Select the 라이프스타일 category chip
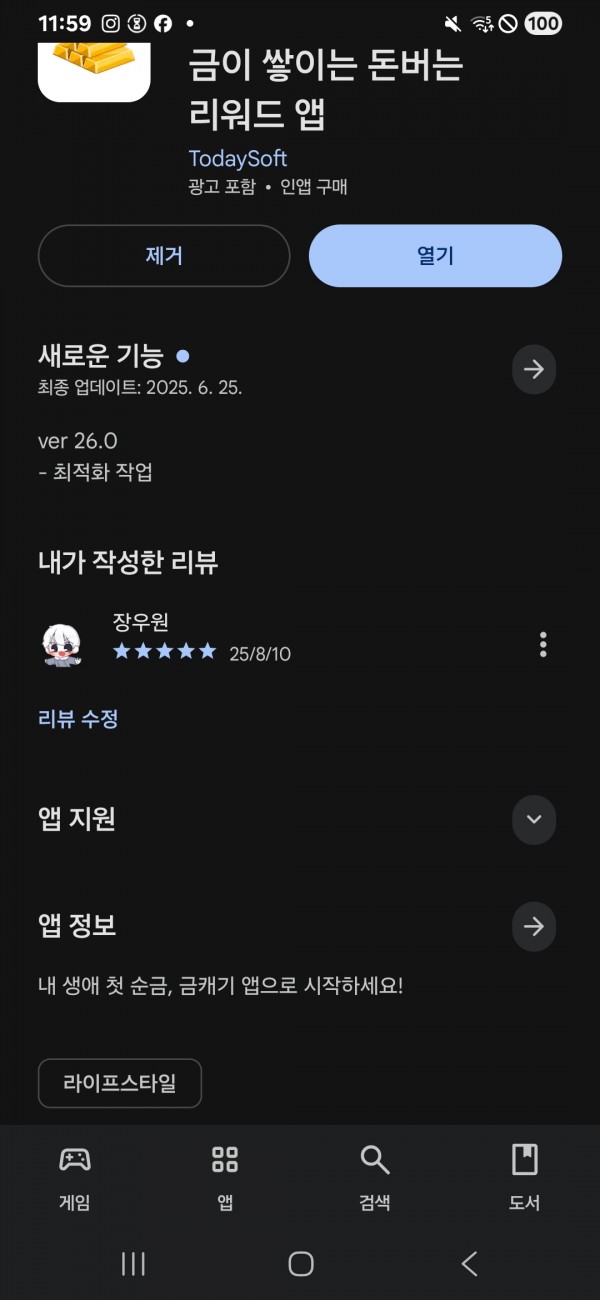The height and width of the screenshot is (1300, 600). coord(120,1084)
